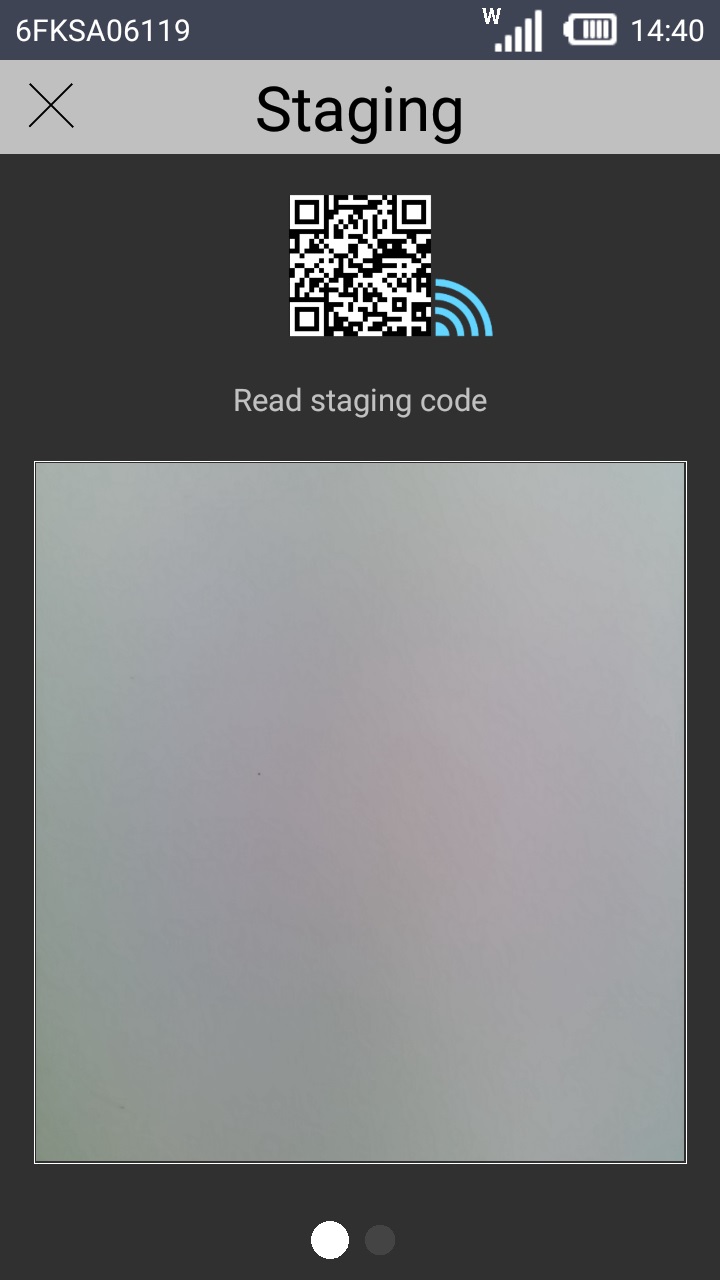Select the active first page indicator dot
The width and height of the screenshot is (720, 1280).
330,1240
